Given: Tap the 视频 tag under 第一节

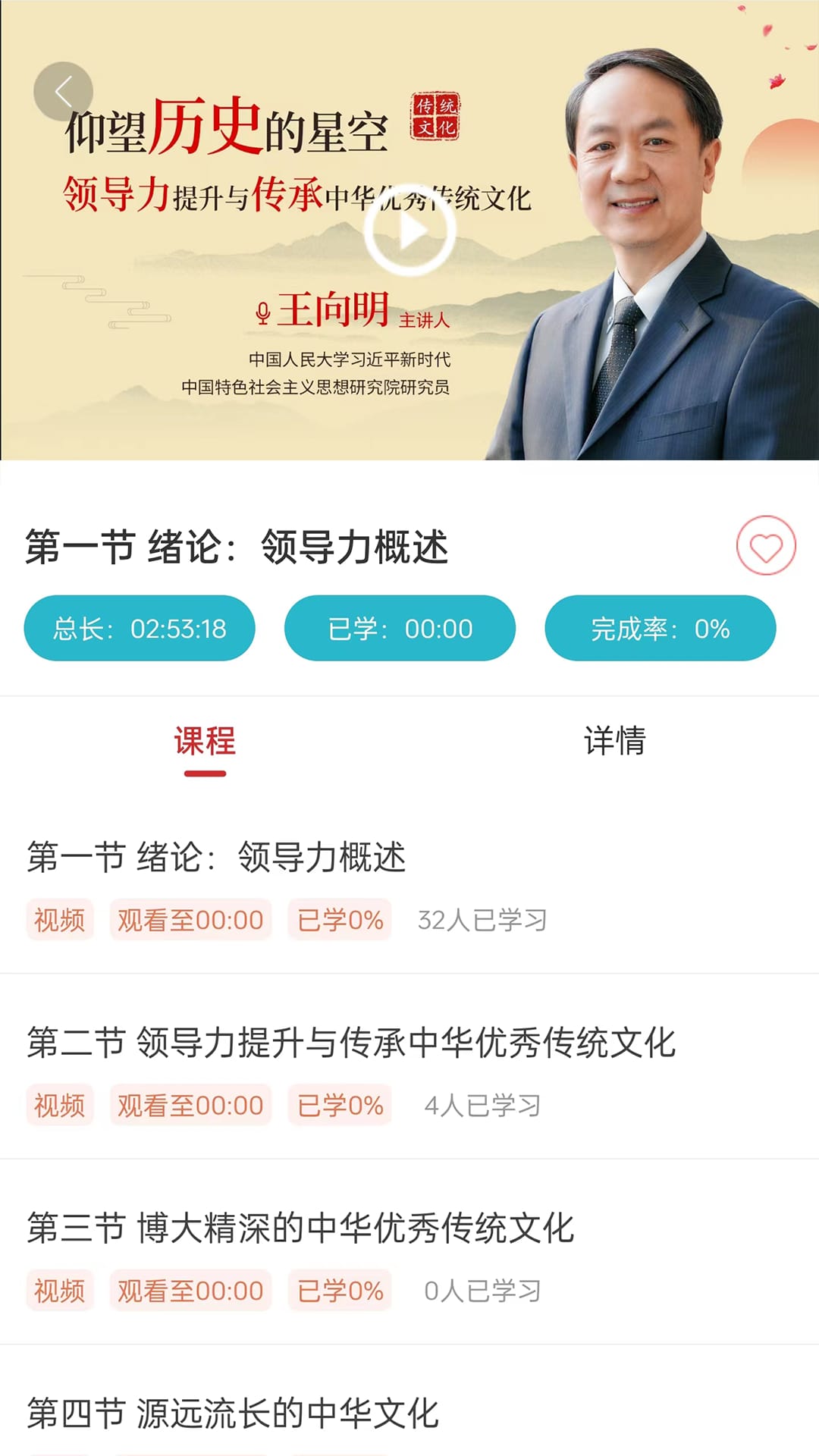Looking at the screenshot, I should click(59, 920).
